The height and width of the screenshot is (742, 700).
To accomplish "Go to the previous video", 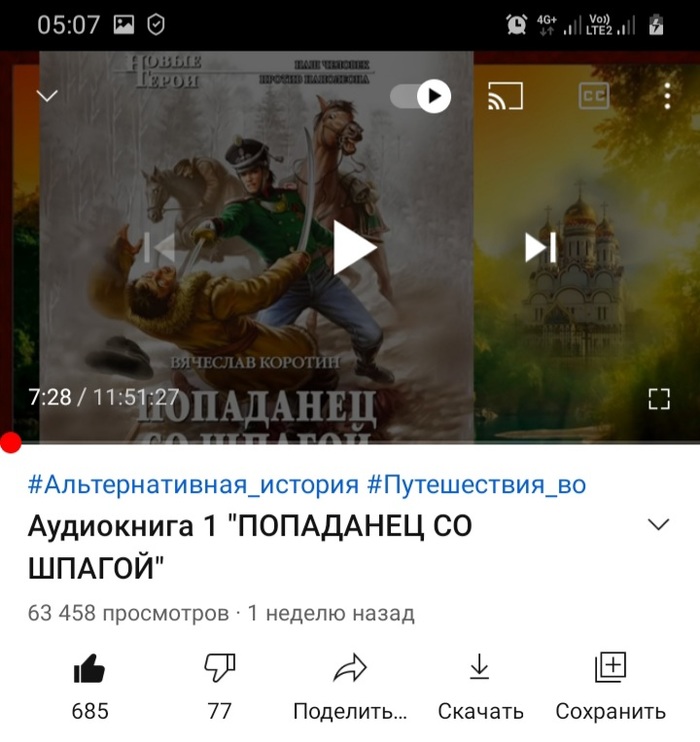I will (x=160, y=247).
